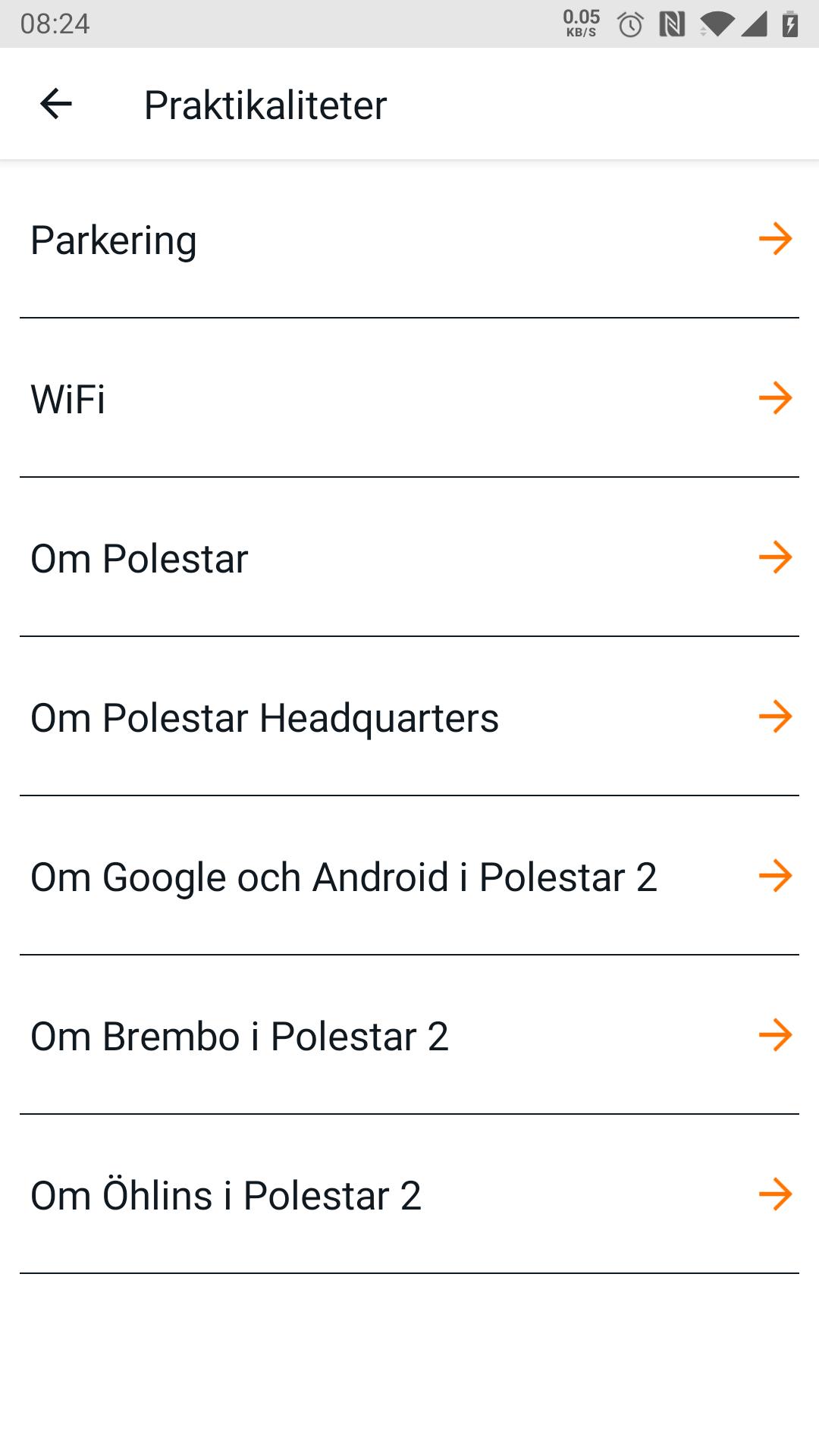
Task: Open Om Google och Android i Polestar 2
Action: click(x=409, y=876)
